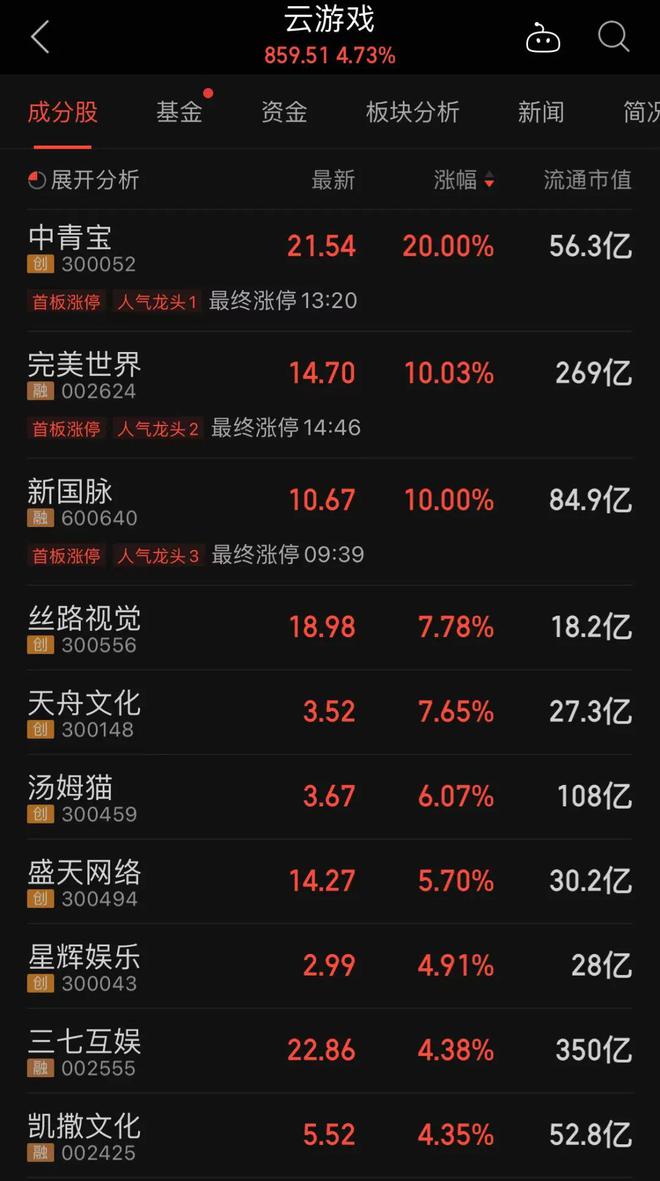
Task: Go back using the top-left arrow
Action: [x=40, y=38]
